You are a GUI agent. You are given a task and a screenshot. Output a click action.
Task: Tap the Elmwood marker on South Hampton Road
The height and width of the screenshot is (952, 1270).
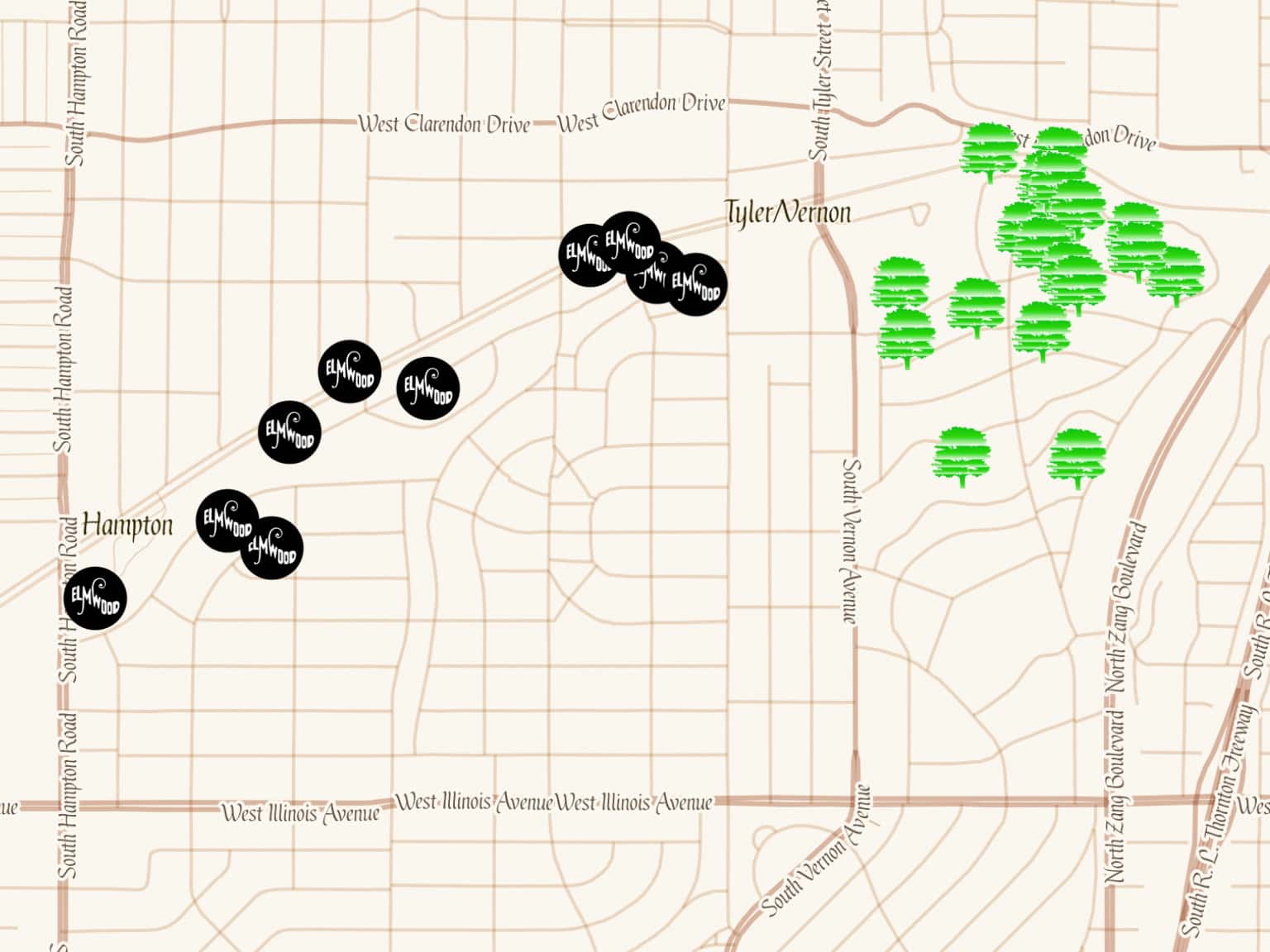96,598
